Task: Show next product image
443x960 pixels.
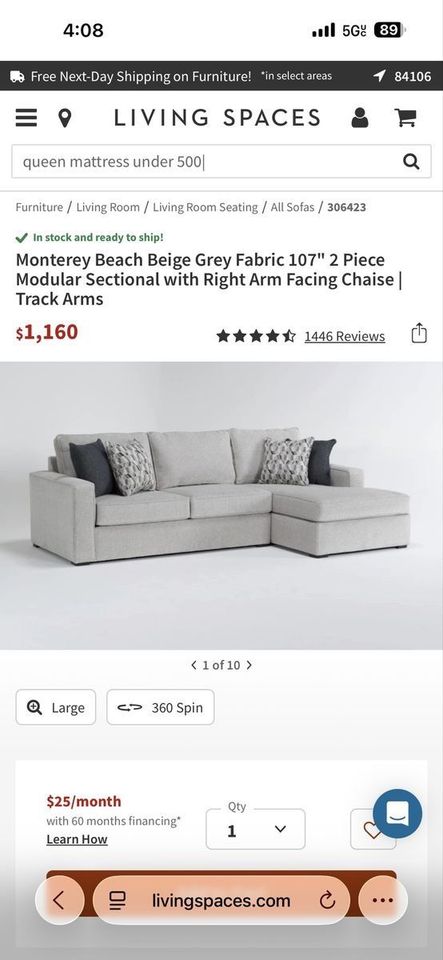Action: (x=249, y=665)
